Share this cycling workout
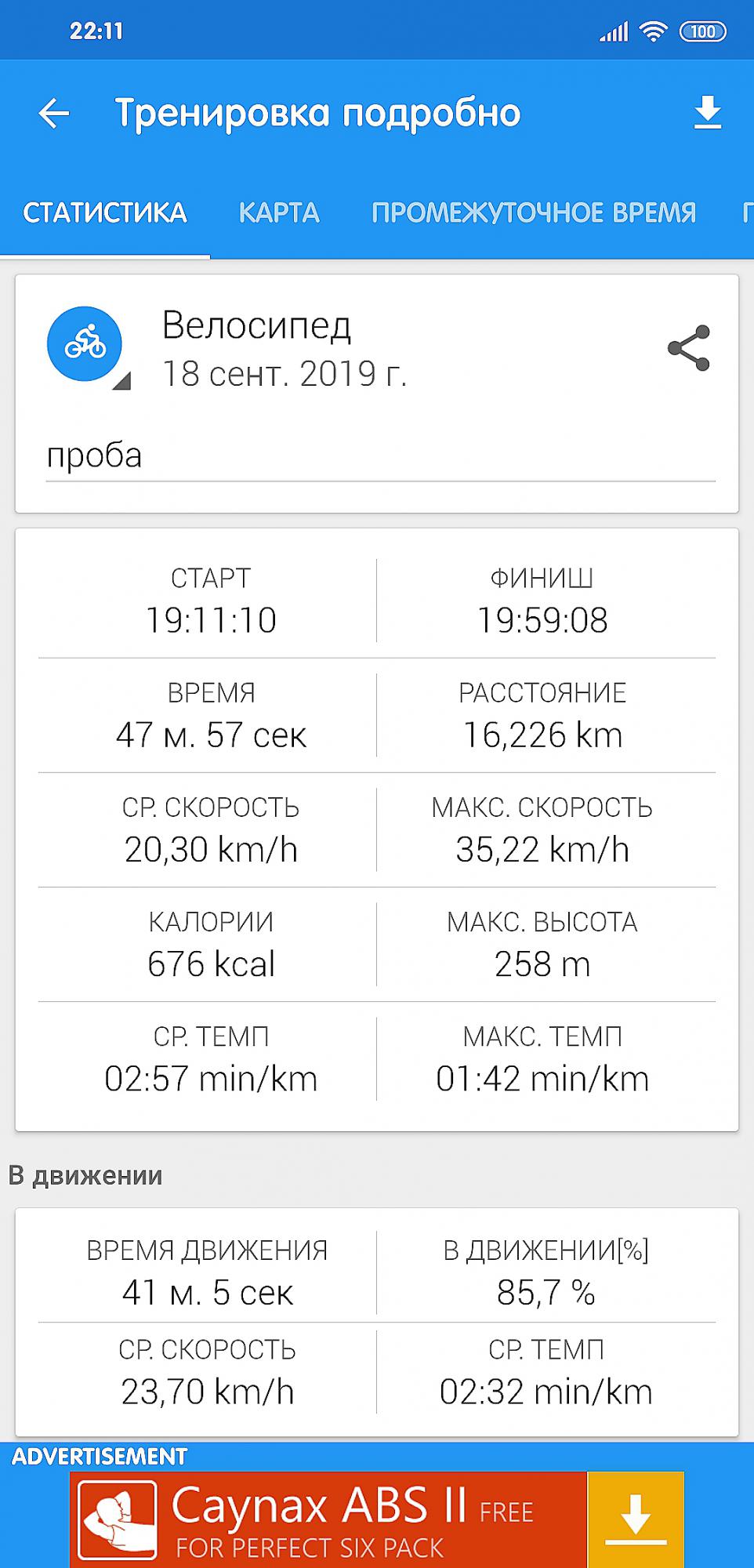 688,347
